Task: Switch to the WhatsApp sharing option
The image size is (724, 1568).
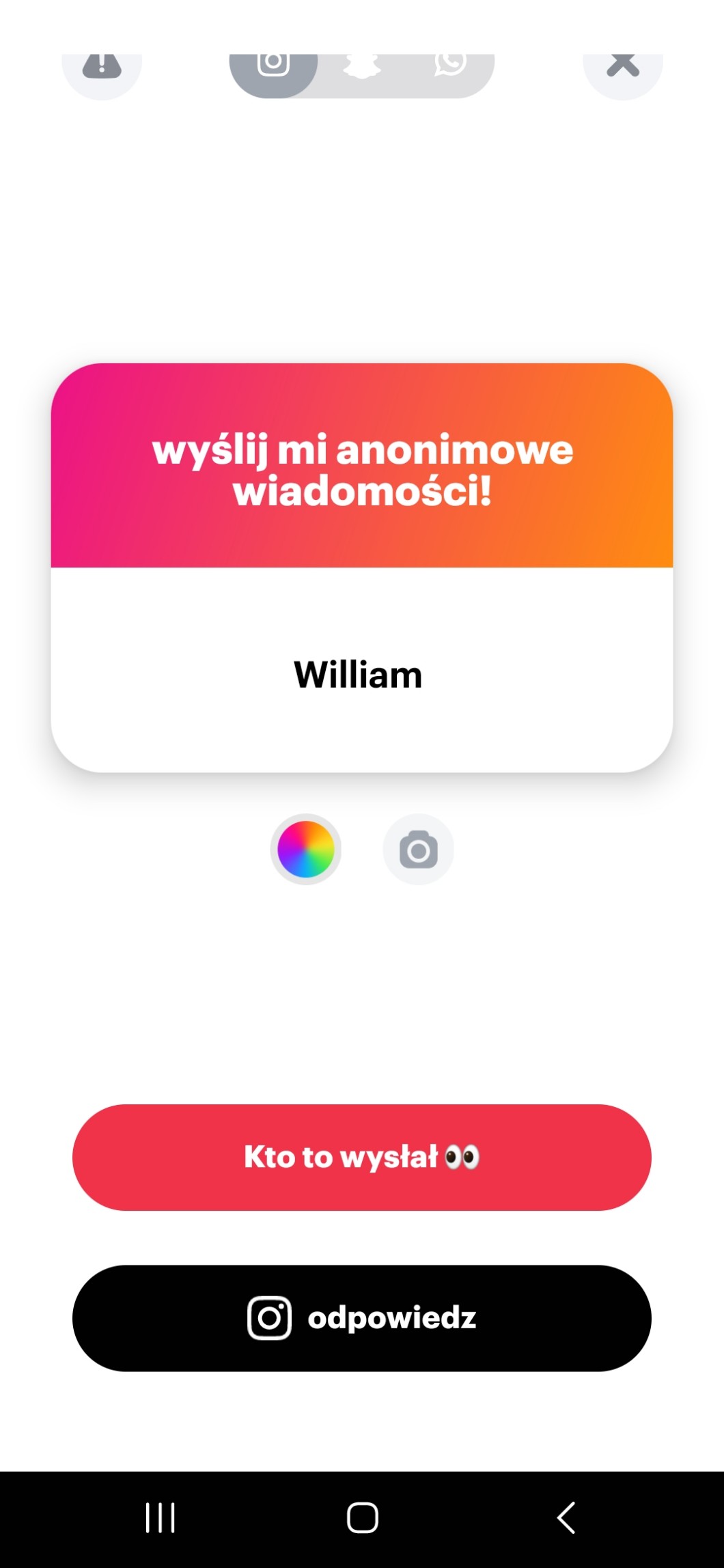Action: tap(450, 67)
